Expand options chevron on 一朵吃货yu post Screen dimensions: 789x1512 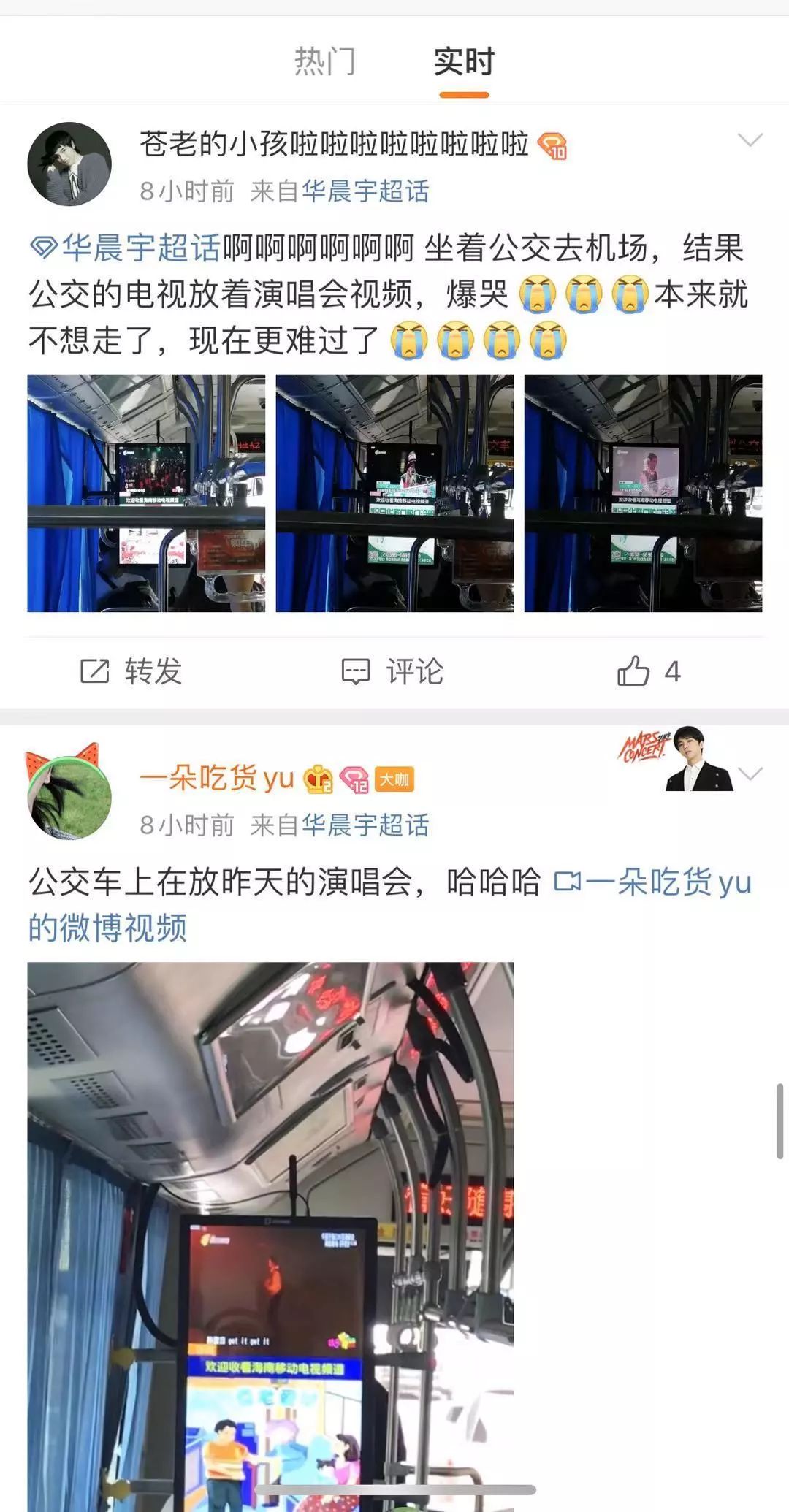(750, 774)
